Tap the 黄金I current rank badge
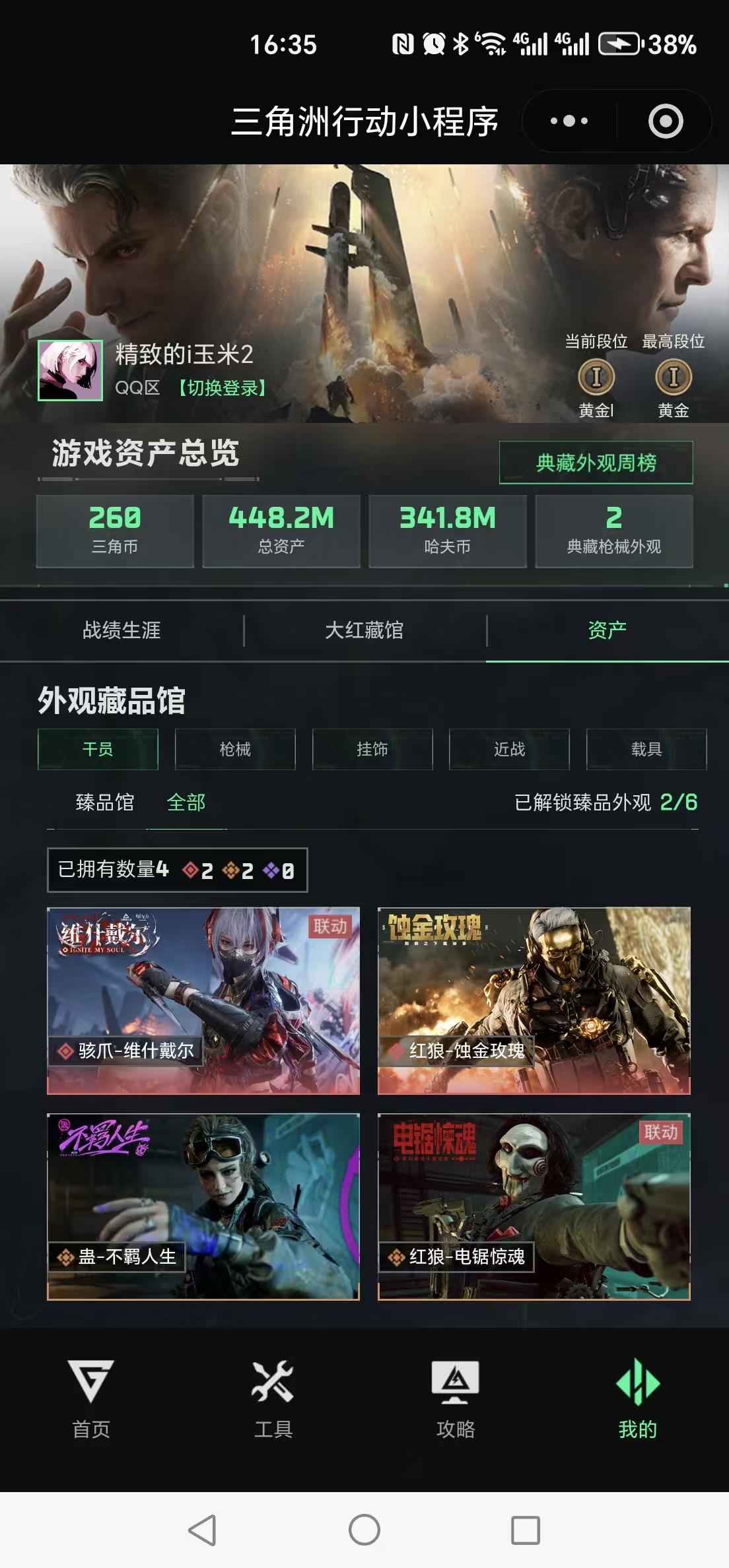Screen dimensions: 729x1568 point(598,377)
